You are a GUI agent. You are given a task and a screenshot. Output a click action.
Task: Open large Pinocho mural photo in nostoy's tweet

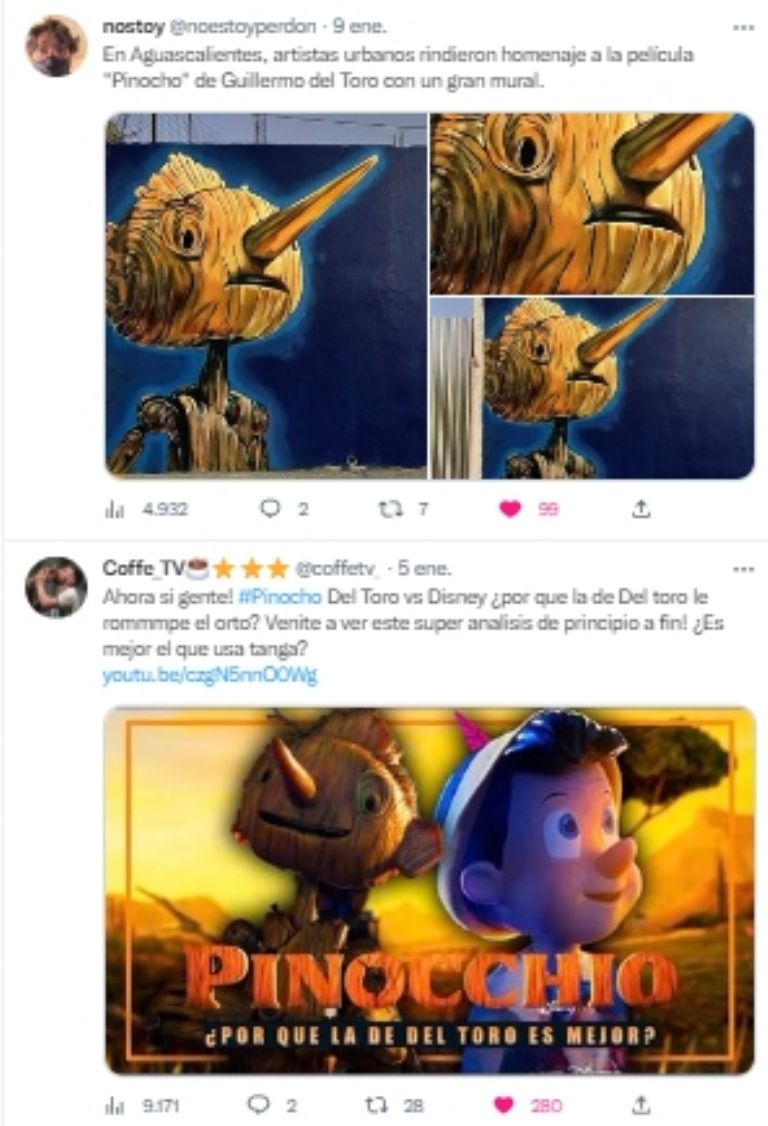(266, 296)
